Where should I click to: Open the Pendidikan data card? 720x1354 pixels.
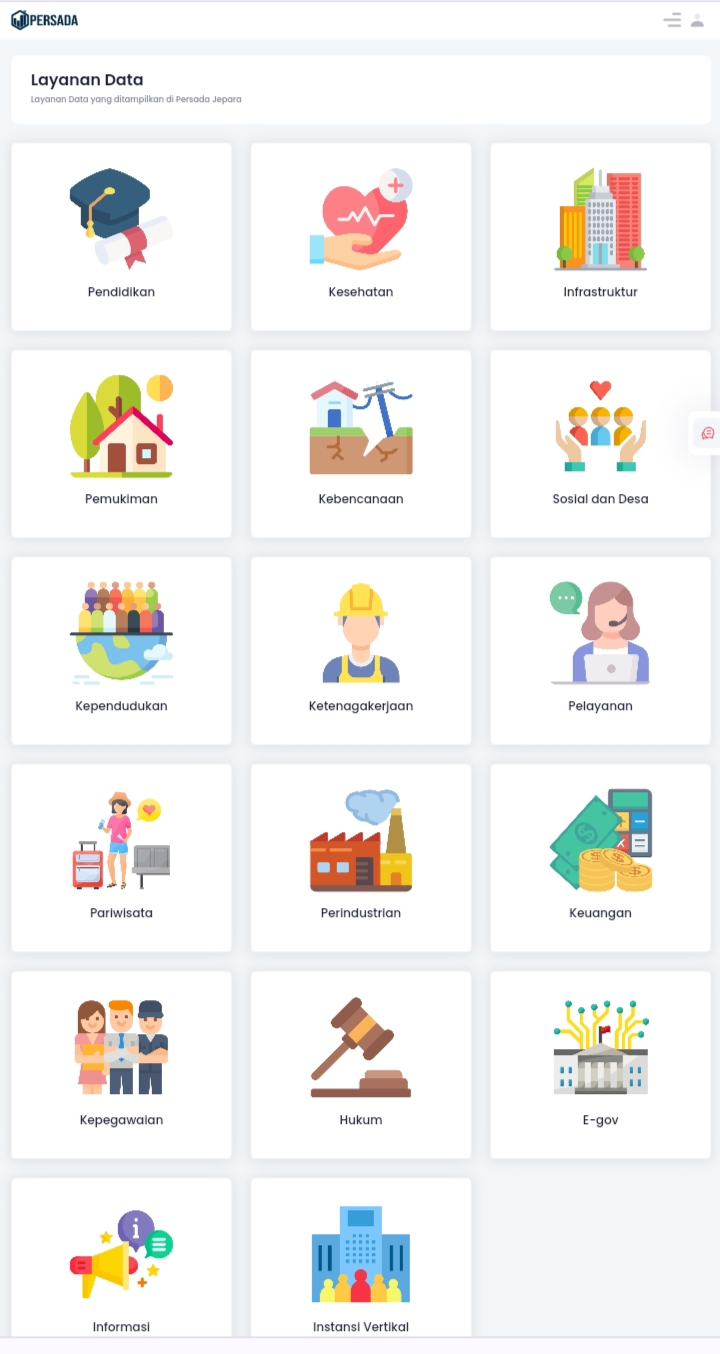click(x=121, y=237)
